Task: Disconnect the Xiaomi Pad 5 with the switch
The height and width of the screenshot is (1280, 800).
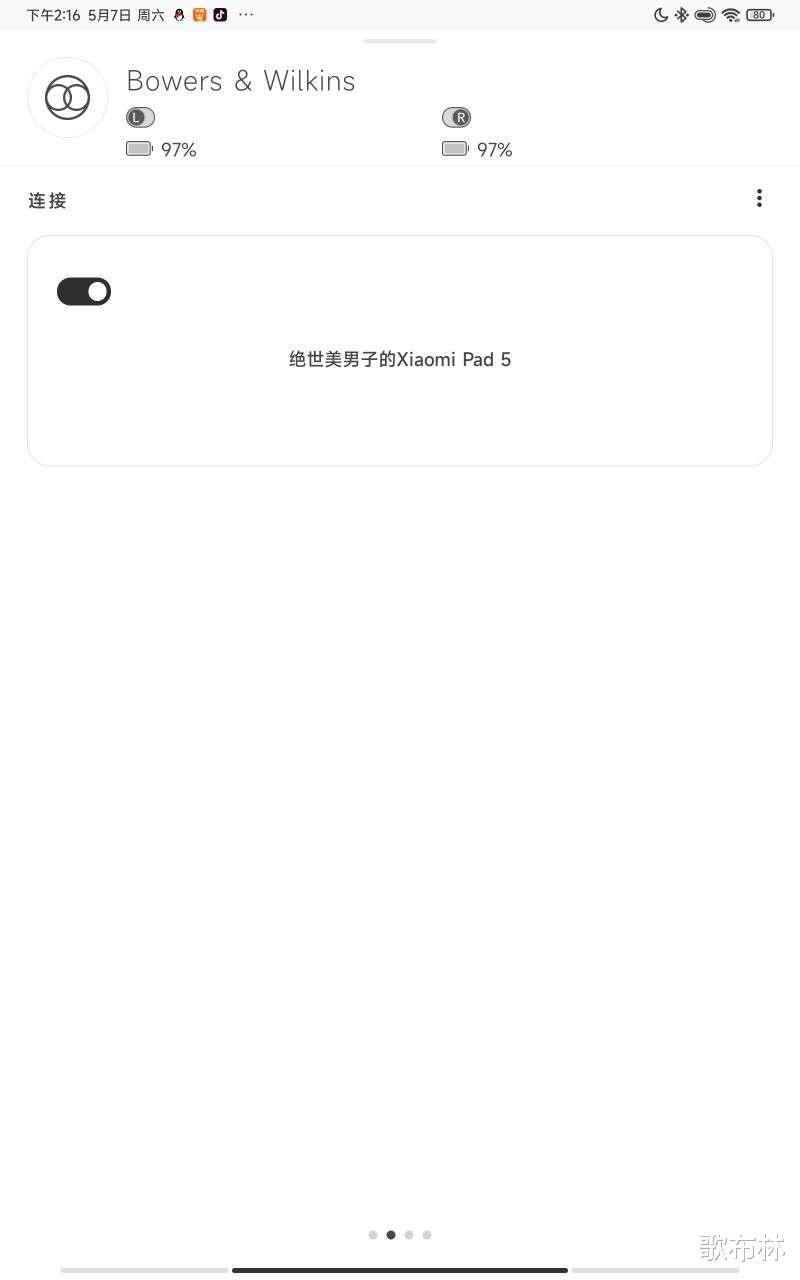Action: click(x=83, y=291)
